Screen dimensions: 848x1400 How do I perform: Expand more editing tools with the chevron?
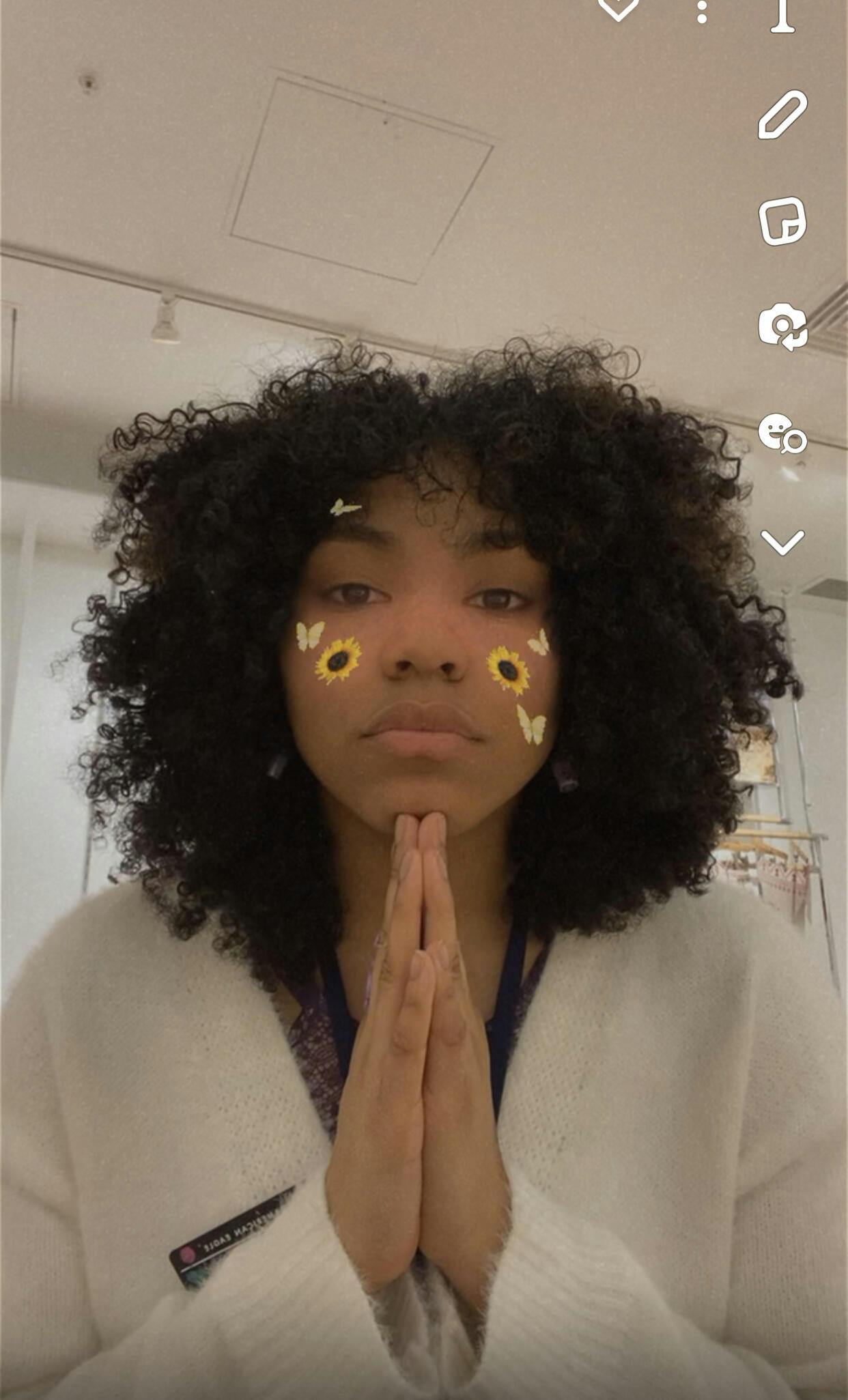(782, 543)
